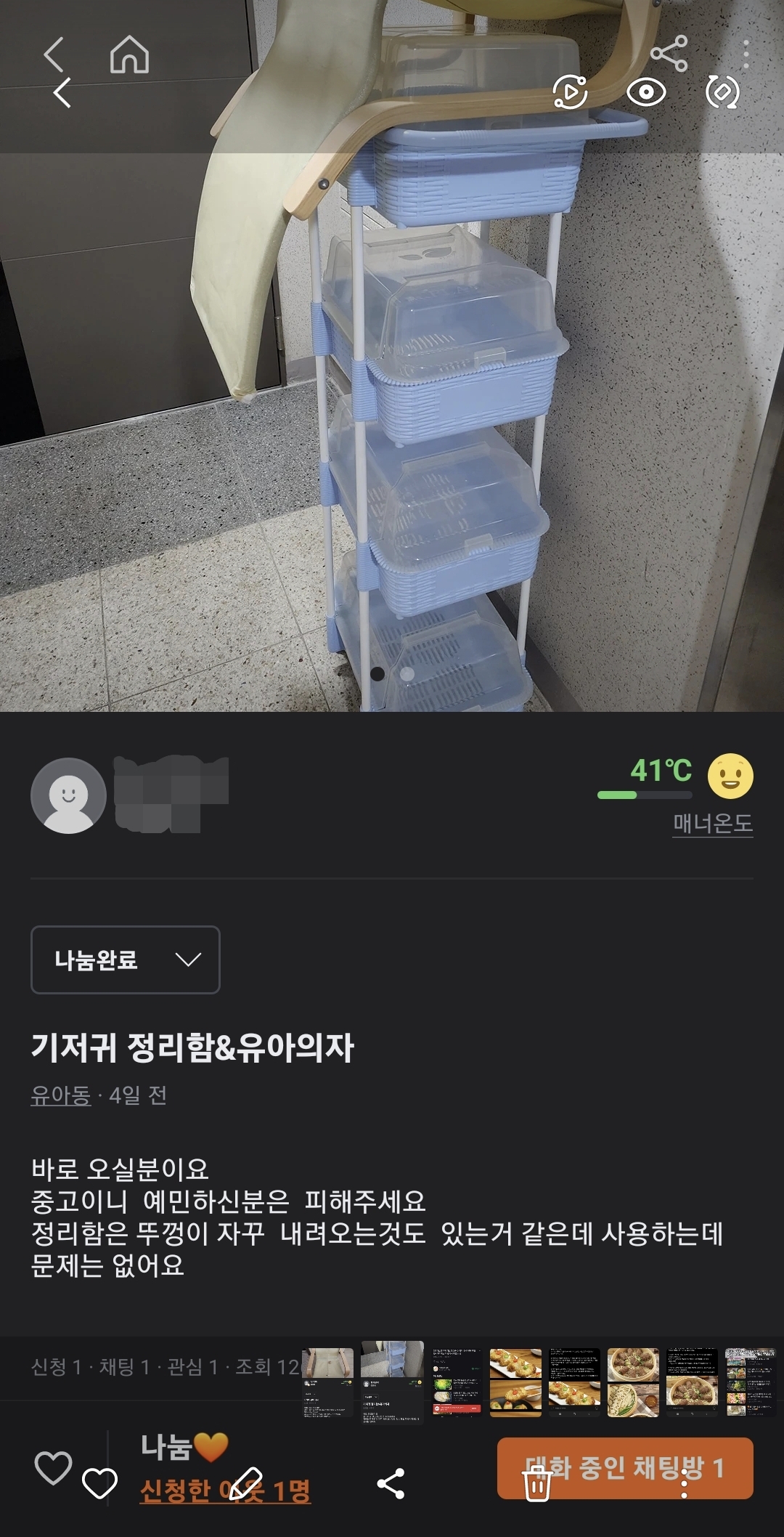Delete this image with the trash icon
This screenshot has height=1537, width=784.
[x=536, y=1484]
